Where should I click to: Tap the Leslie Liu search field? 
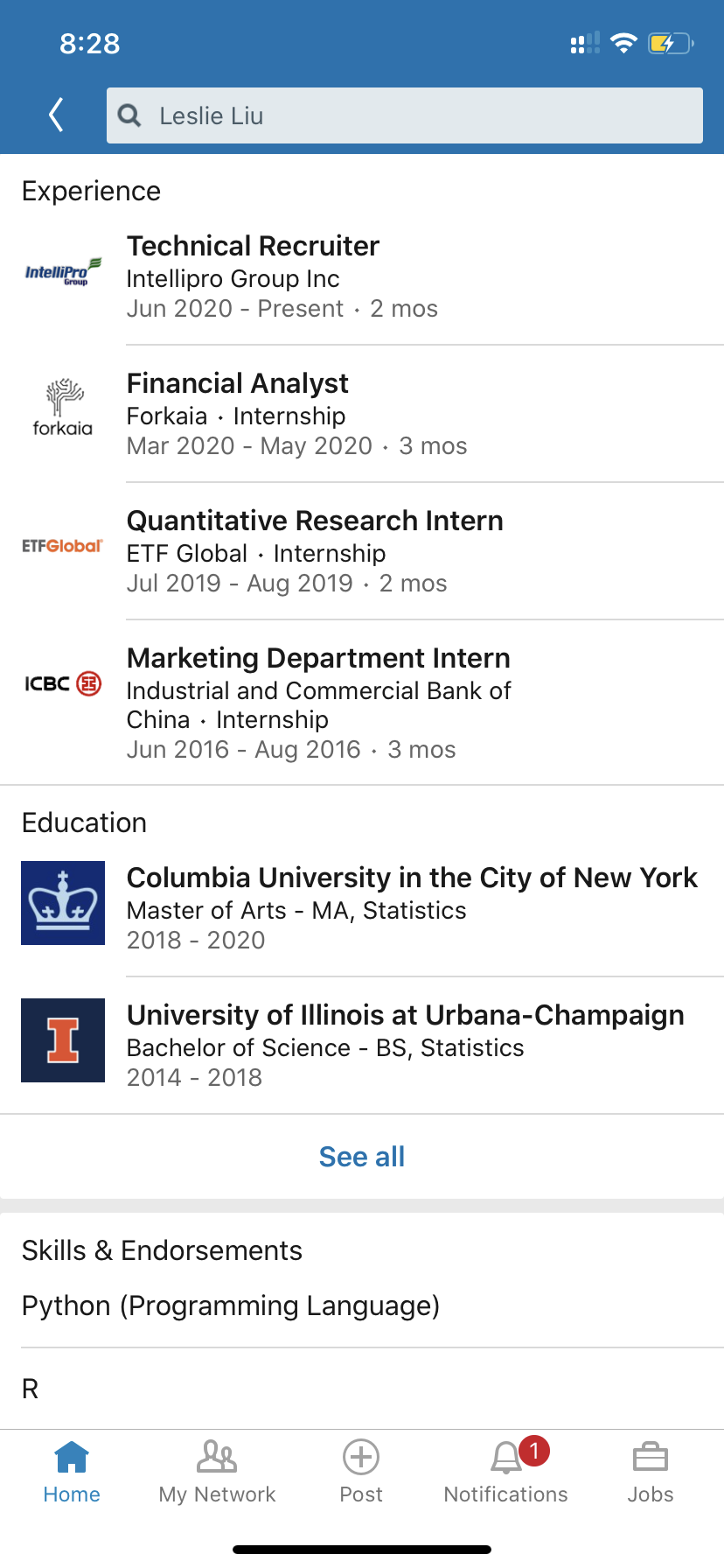(x=404, y=115)
